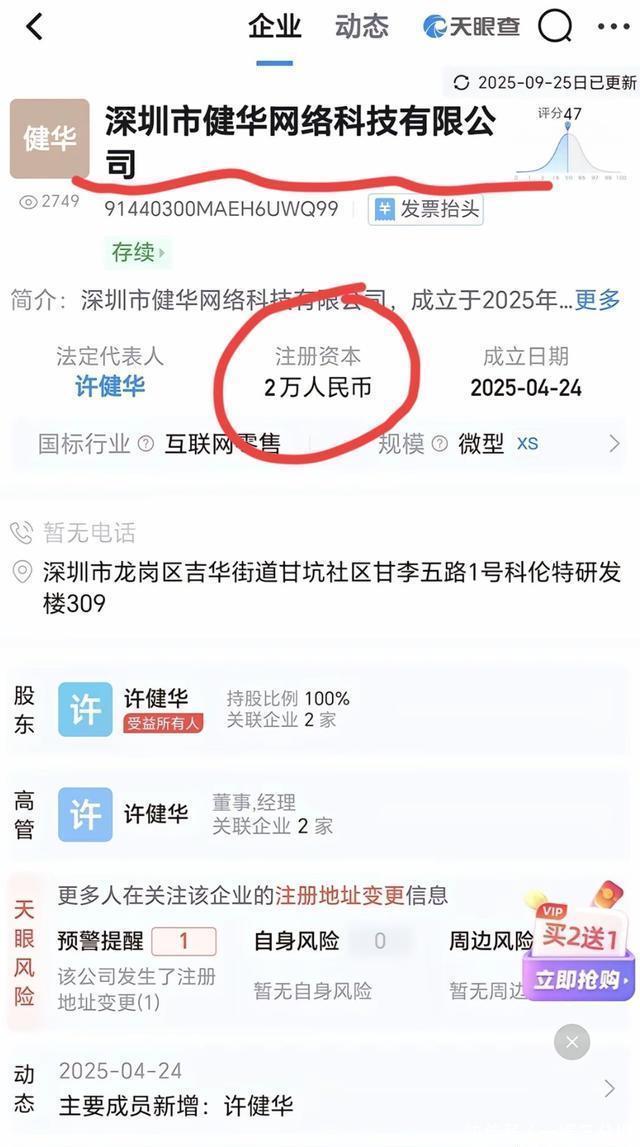The height and width of the screenshot is (1147, 640).
Task: Expand the 国标行业 row chevron
Action: pos(614,444)
